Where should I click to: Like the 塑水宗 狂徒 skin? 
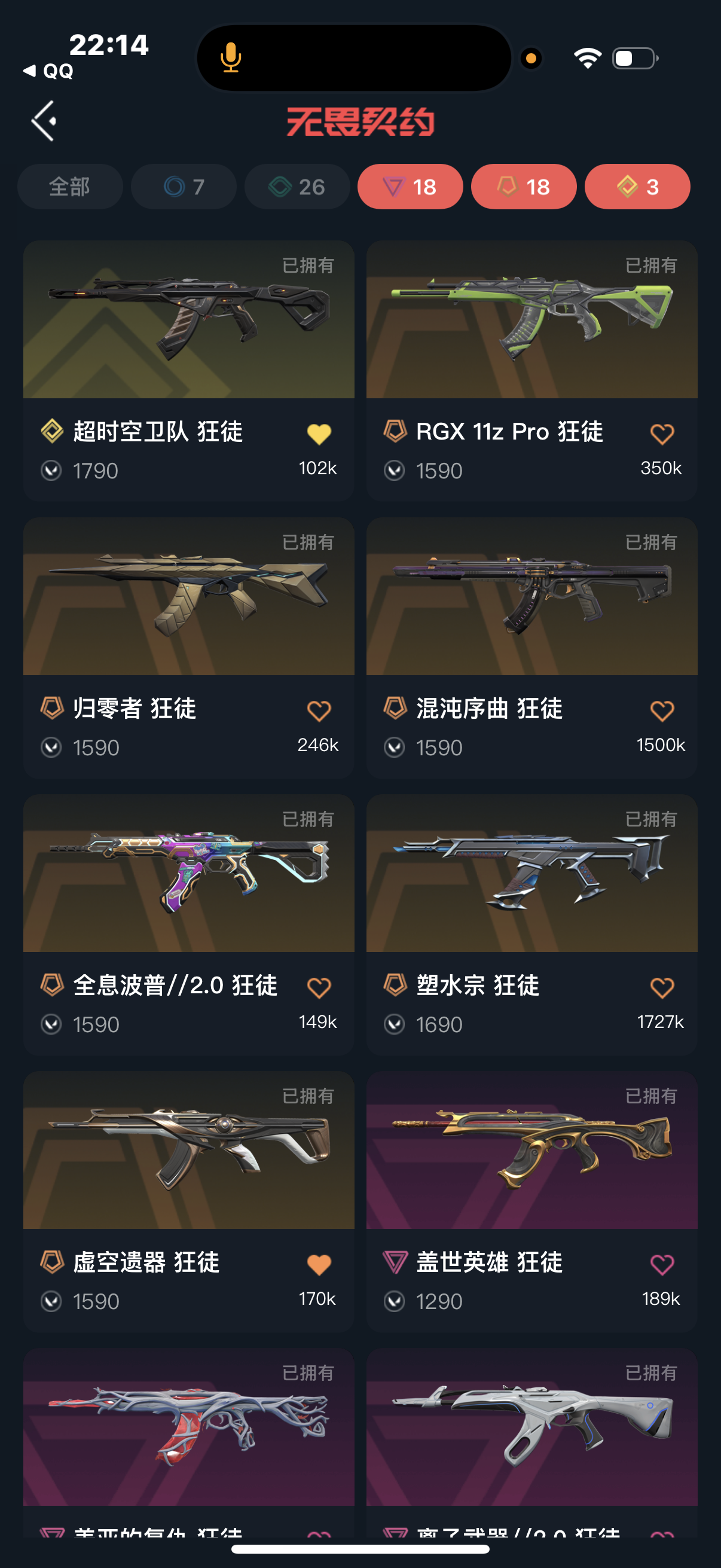tap(662, 988)
